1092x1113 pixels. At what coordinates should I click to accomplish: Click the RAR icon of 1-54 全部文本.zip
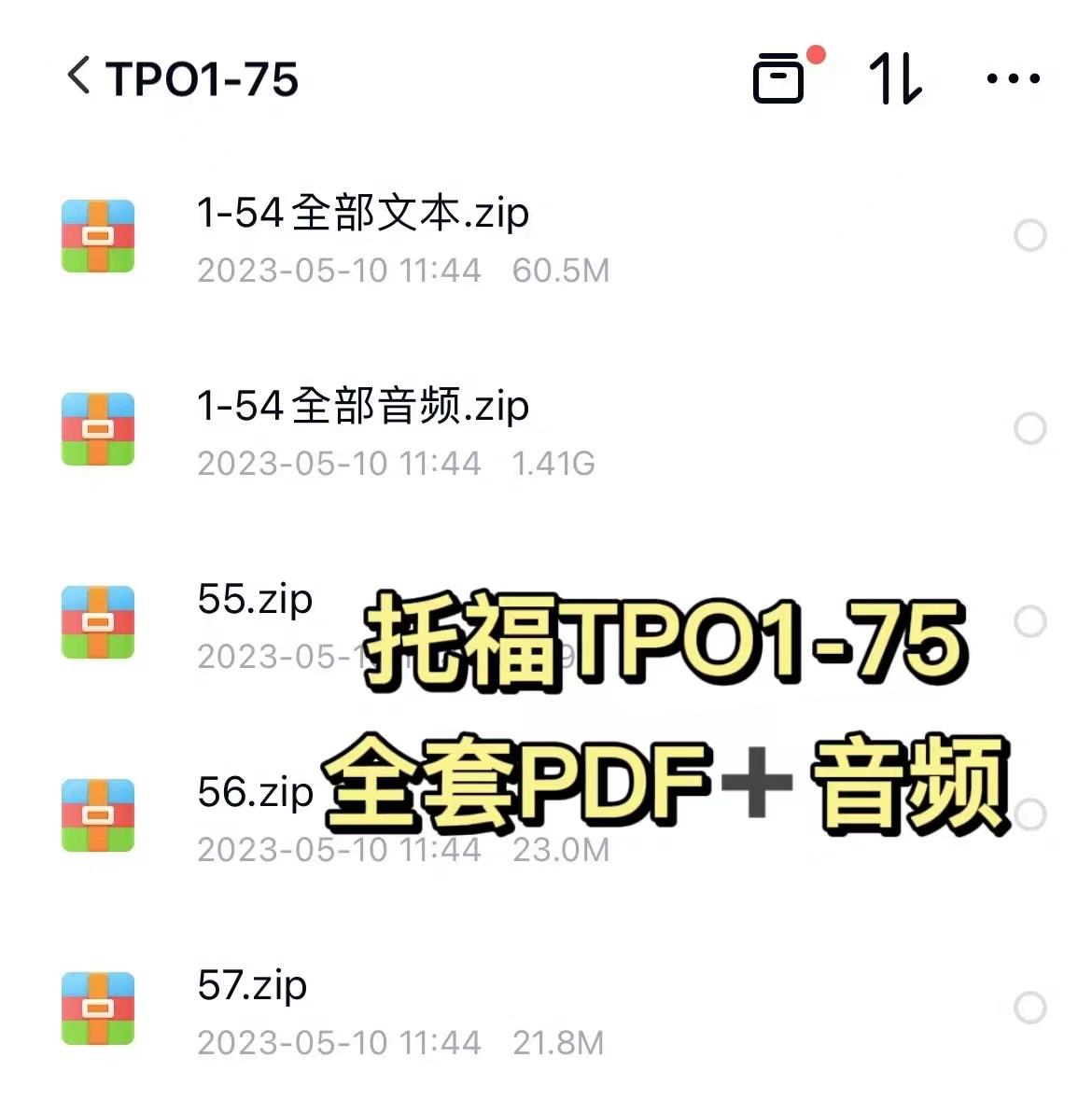97,236
